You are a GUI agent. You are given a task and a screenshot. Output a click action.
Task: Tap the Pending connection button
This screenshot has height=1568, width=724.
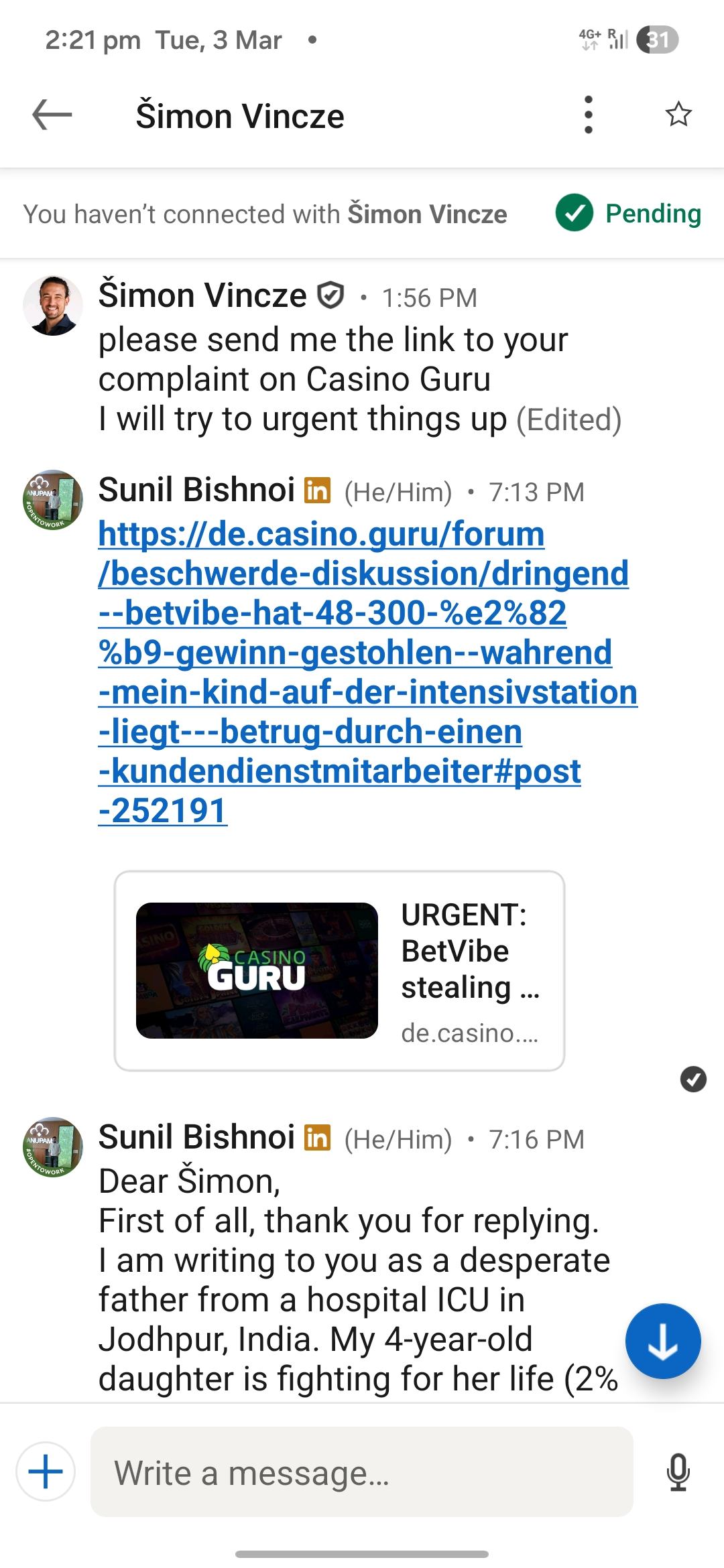point(628,214)
